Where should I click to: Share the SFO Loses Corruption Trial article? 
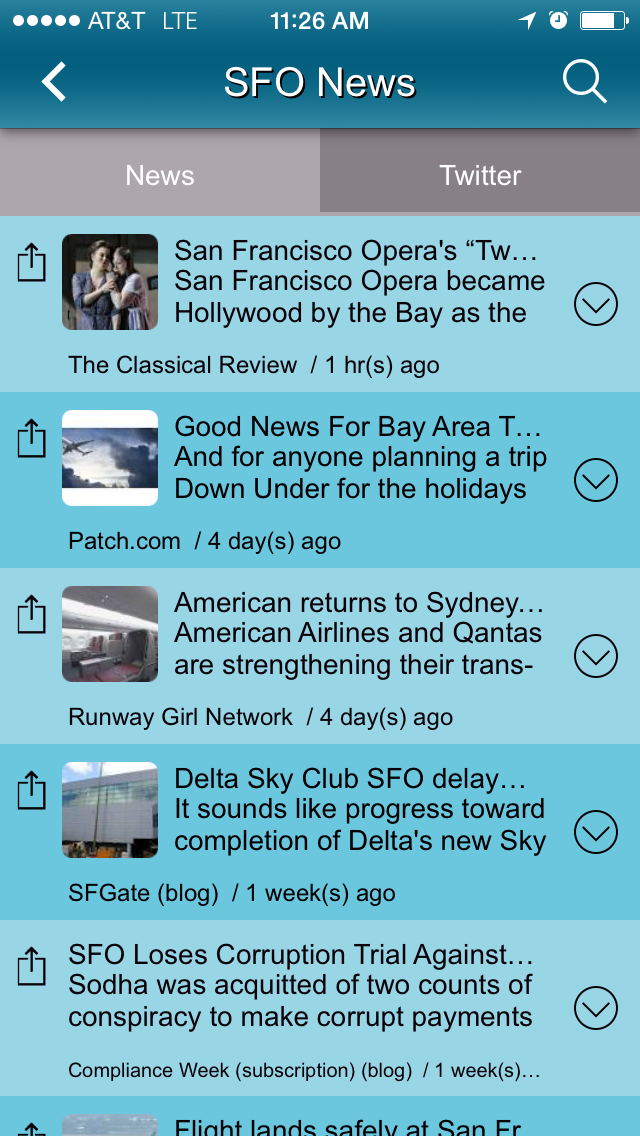click(x=32, y=967)
